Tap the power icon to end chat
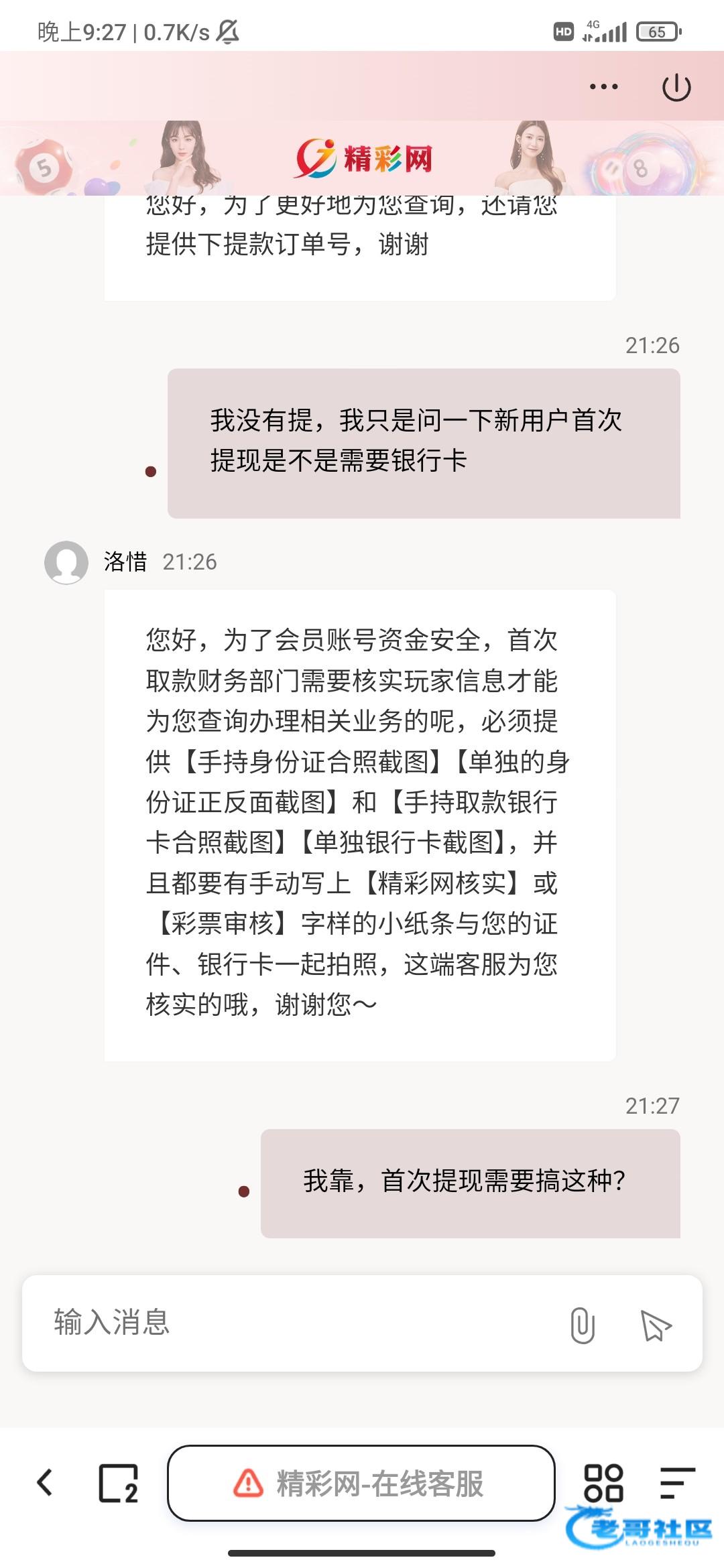 pos(676,87)
